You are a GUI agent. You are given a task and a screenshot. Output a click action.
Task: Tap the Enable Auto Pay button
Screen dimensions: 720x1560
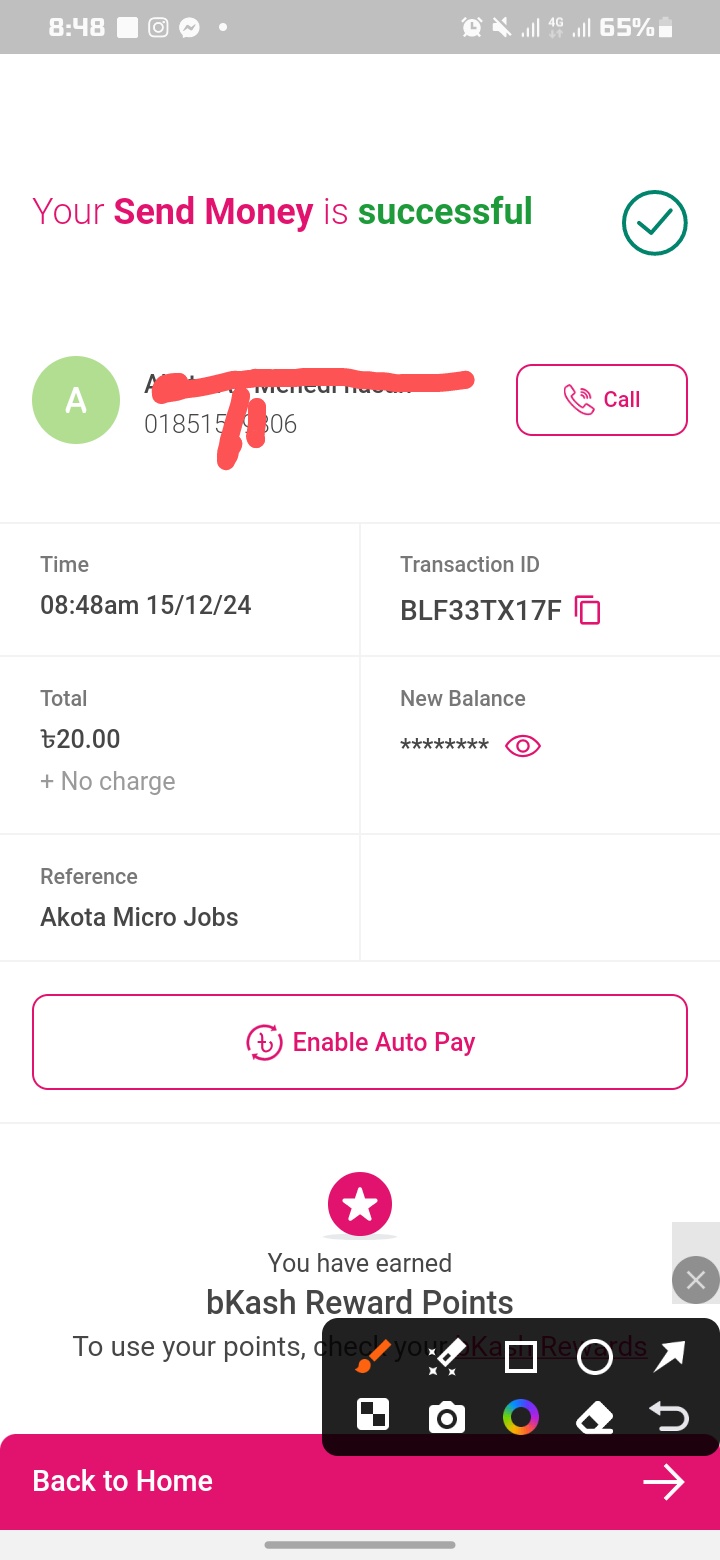(x=360, y=1042)
